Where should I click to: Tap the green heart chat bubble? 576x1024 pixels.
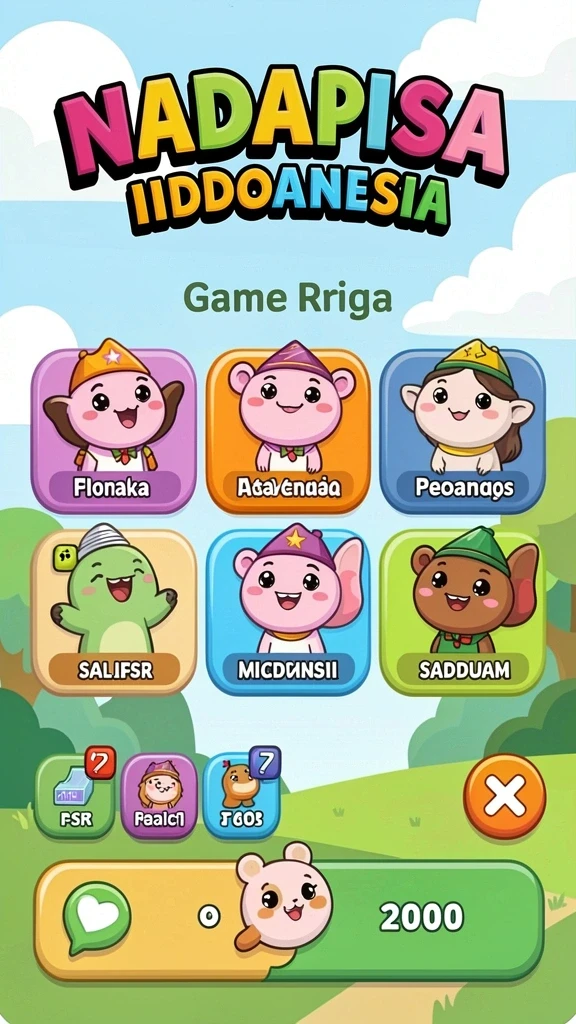[97, 918]
